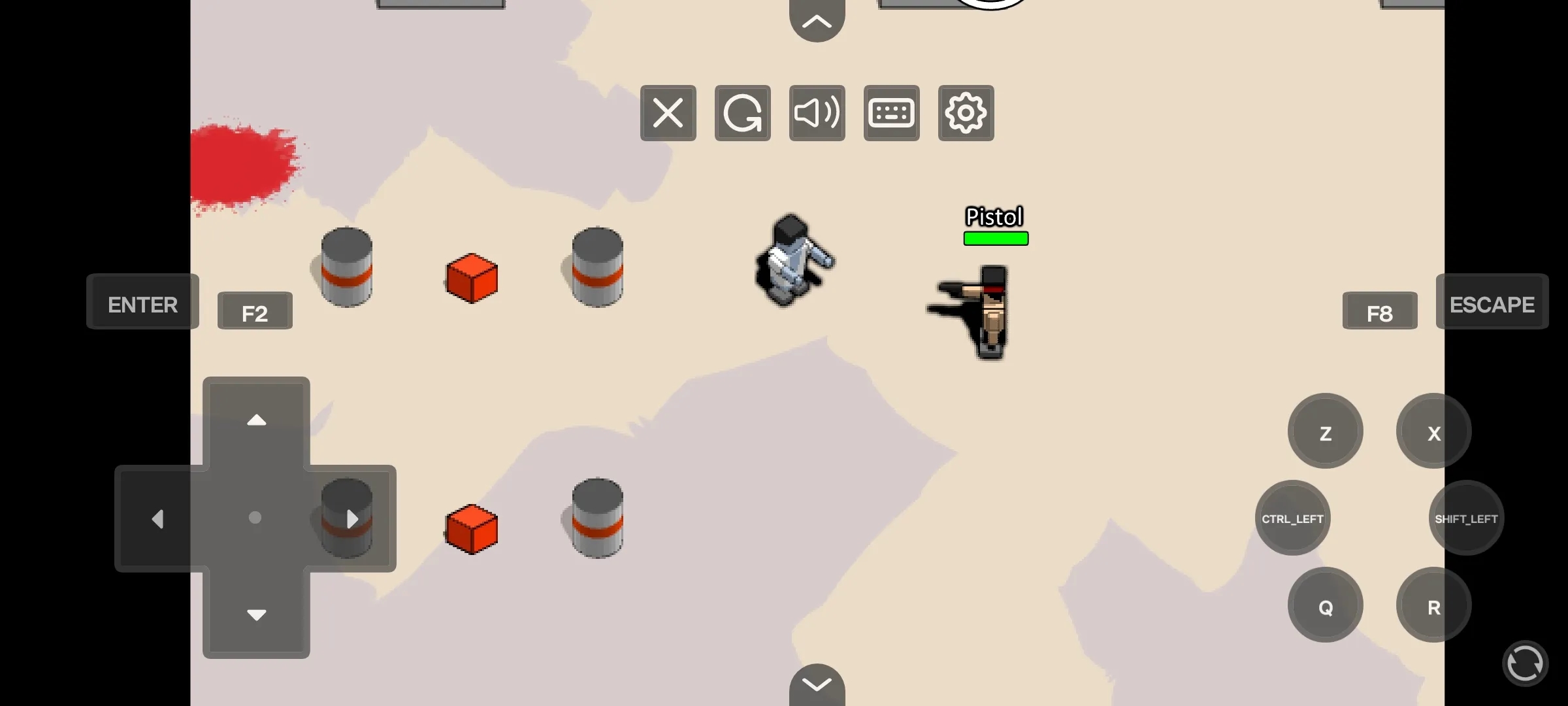The height and width of the screenshot is (706, 1568).
Task: Tap the bottom chevron down handle
Action: click(817, 684)
